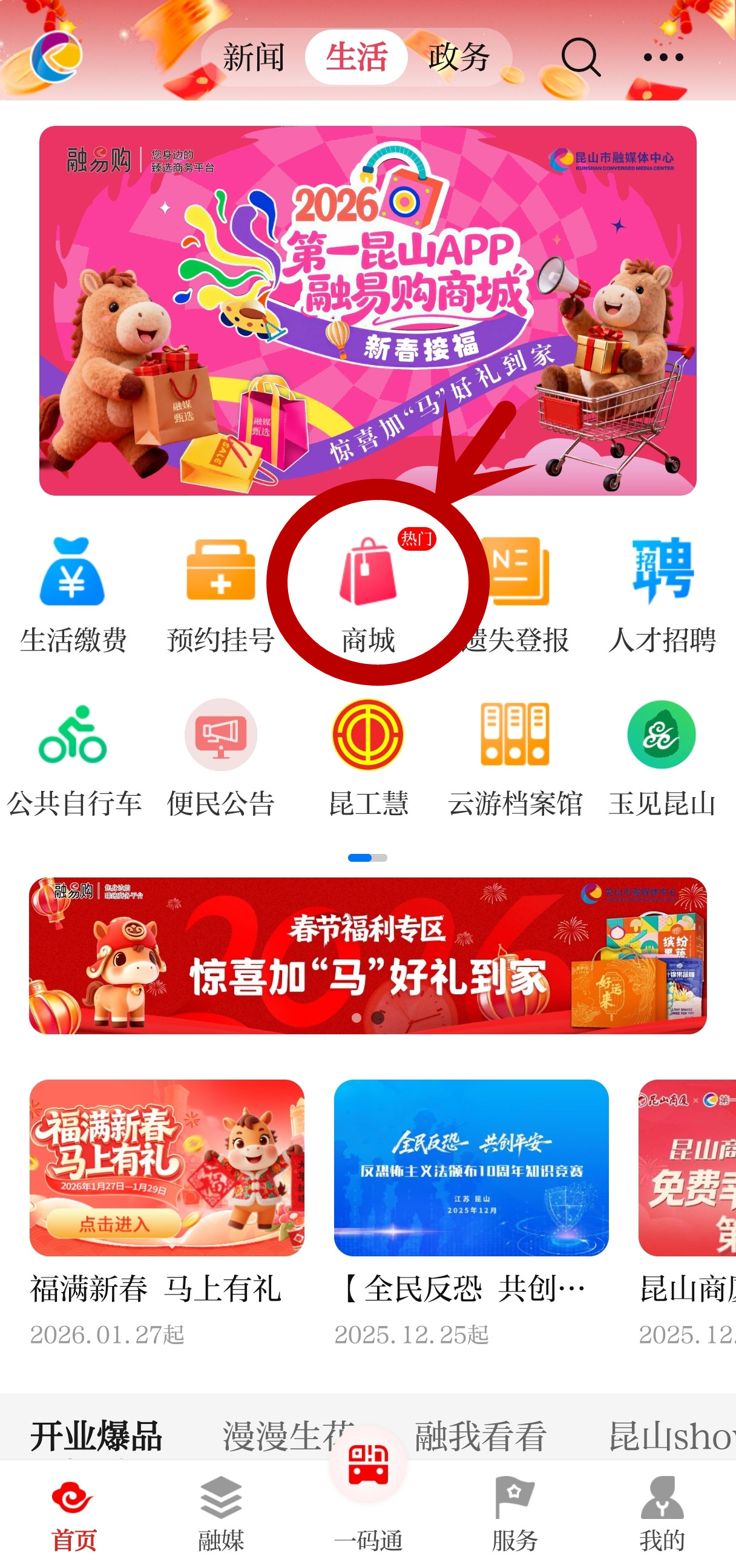
Task: Go to the 我的 profile tab
Action: coord(662,1514)
